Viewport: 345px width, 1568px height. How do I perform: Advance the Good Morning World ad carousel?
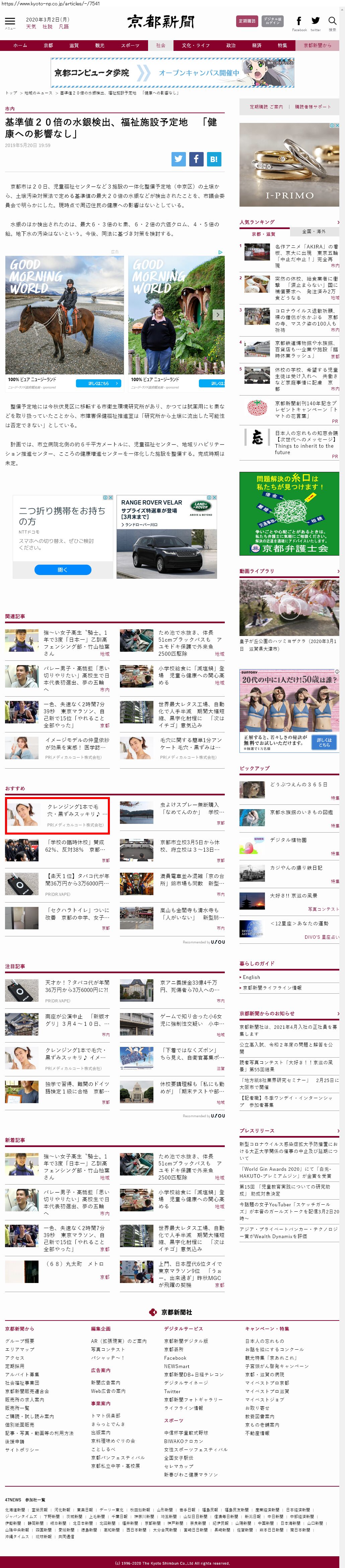[218, 315]
